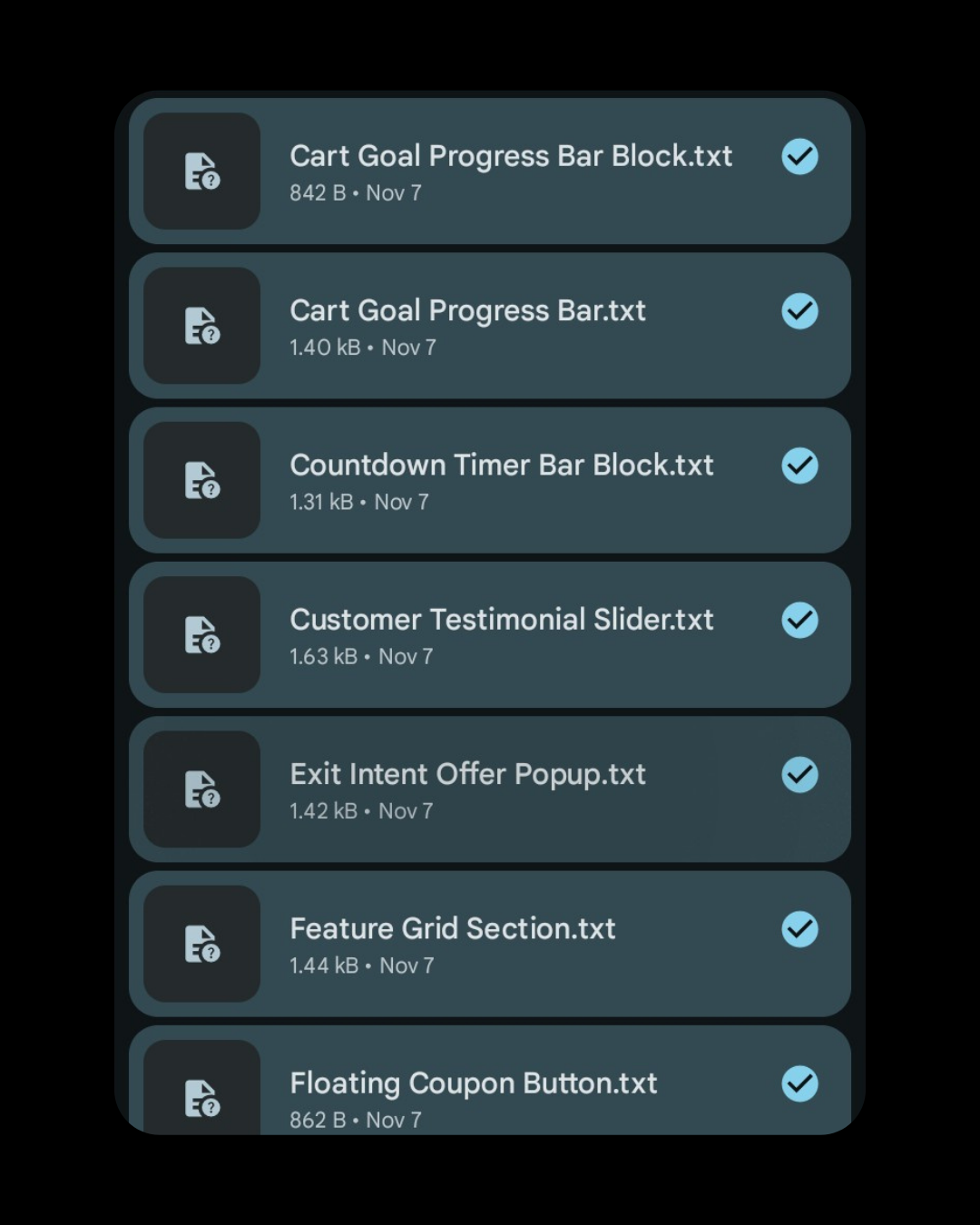Viewport: 980px width, 1225px height.
Task: Deselect Cart Goal Progress Bar Block.txt via its checkmark
Action: coord(799,157)
